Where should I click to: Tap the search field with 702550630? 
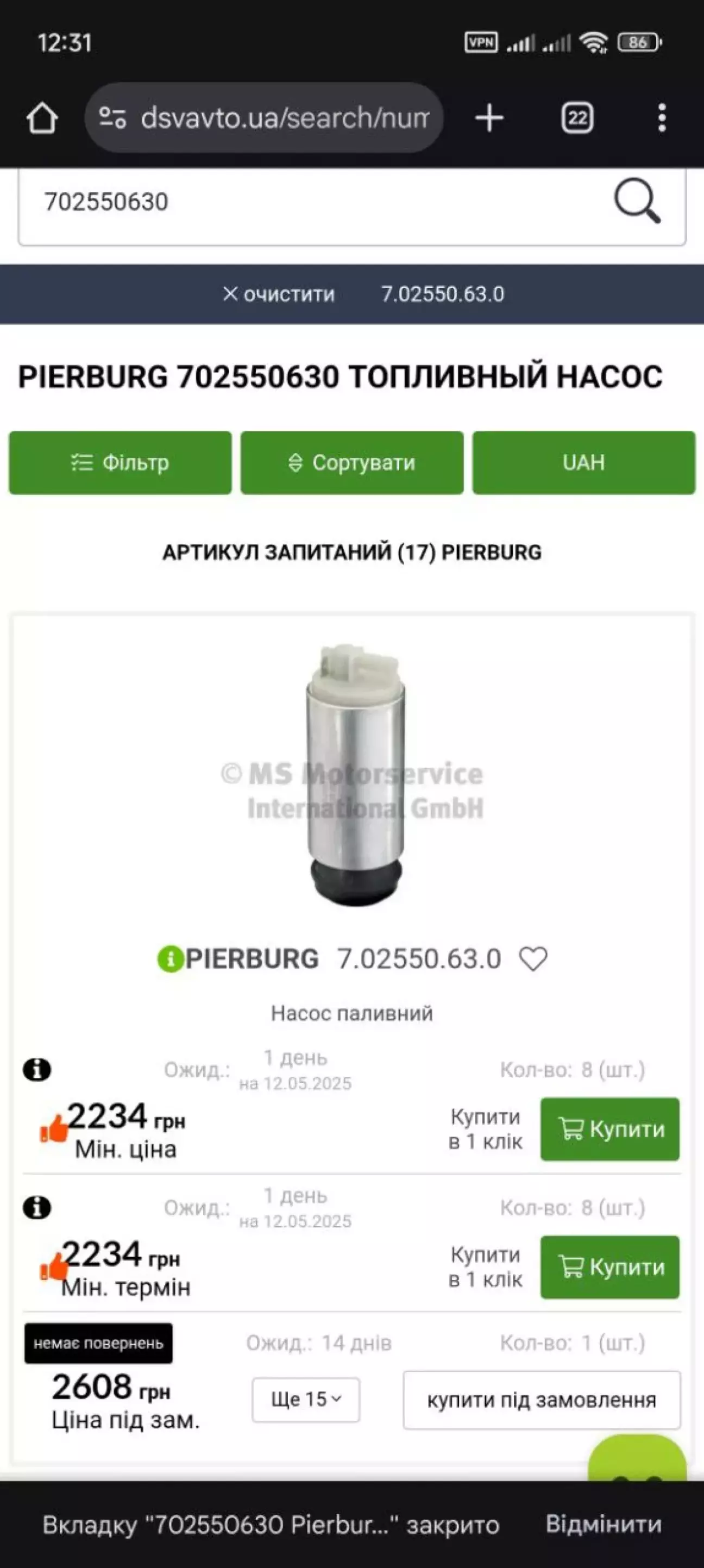[316, 203]
